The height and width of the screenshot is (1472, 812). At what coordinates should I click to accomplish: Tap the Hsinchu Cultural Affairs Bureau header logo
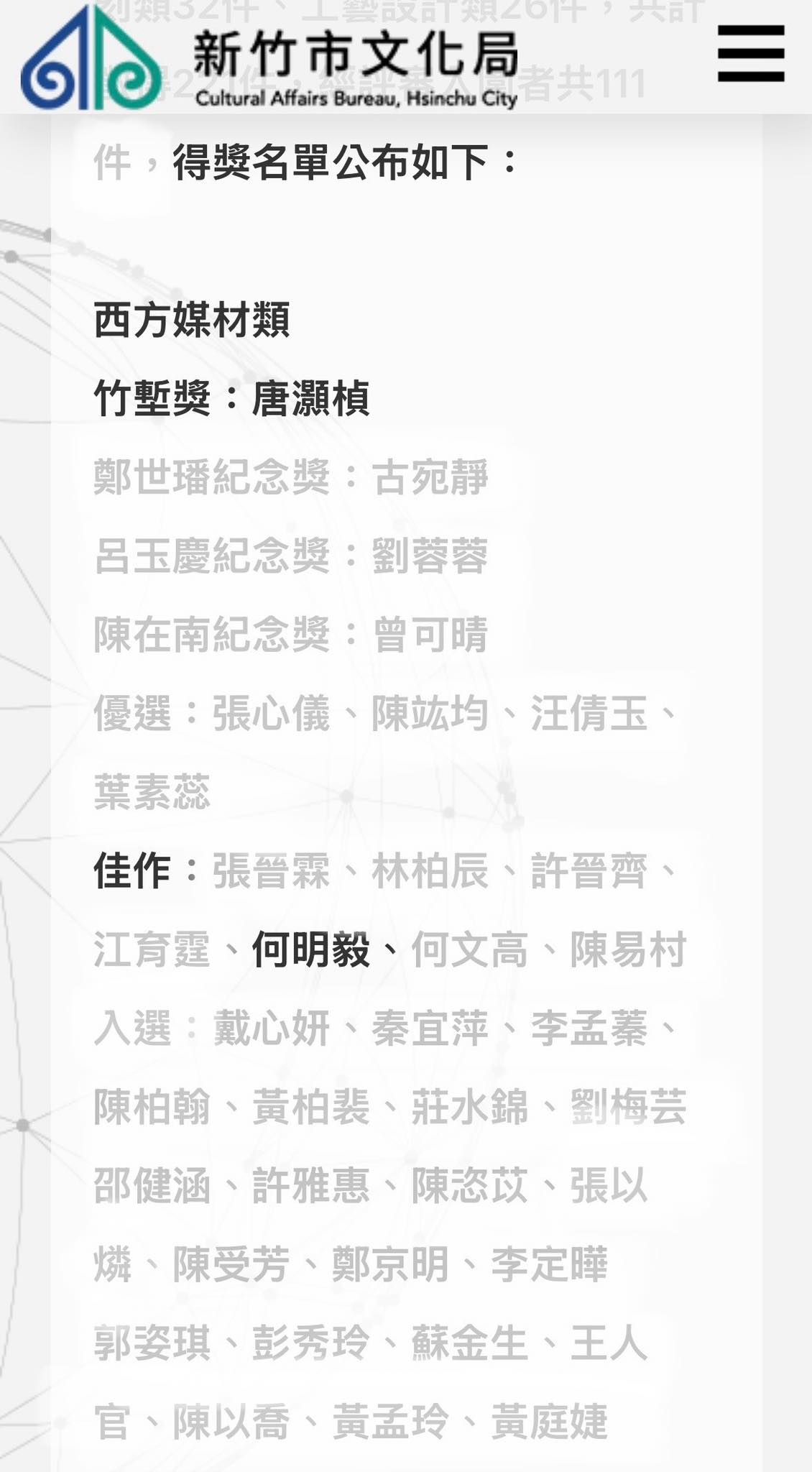pos(269,59)
